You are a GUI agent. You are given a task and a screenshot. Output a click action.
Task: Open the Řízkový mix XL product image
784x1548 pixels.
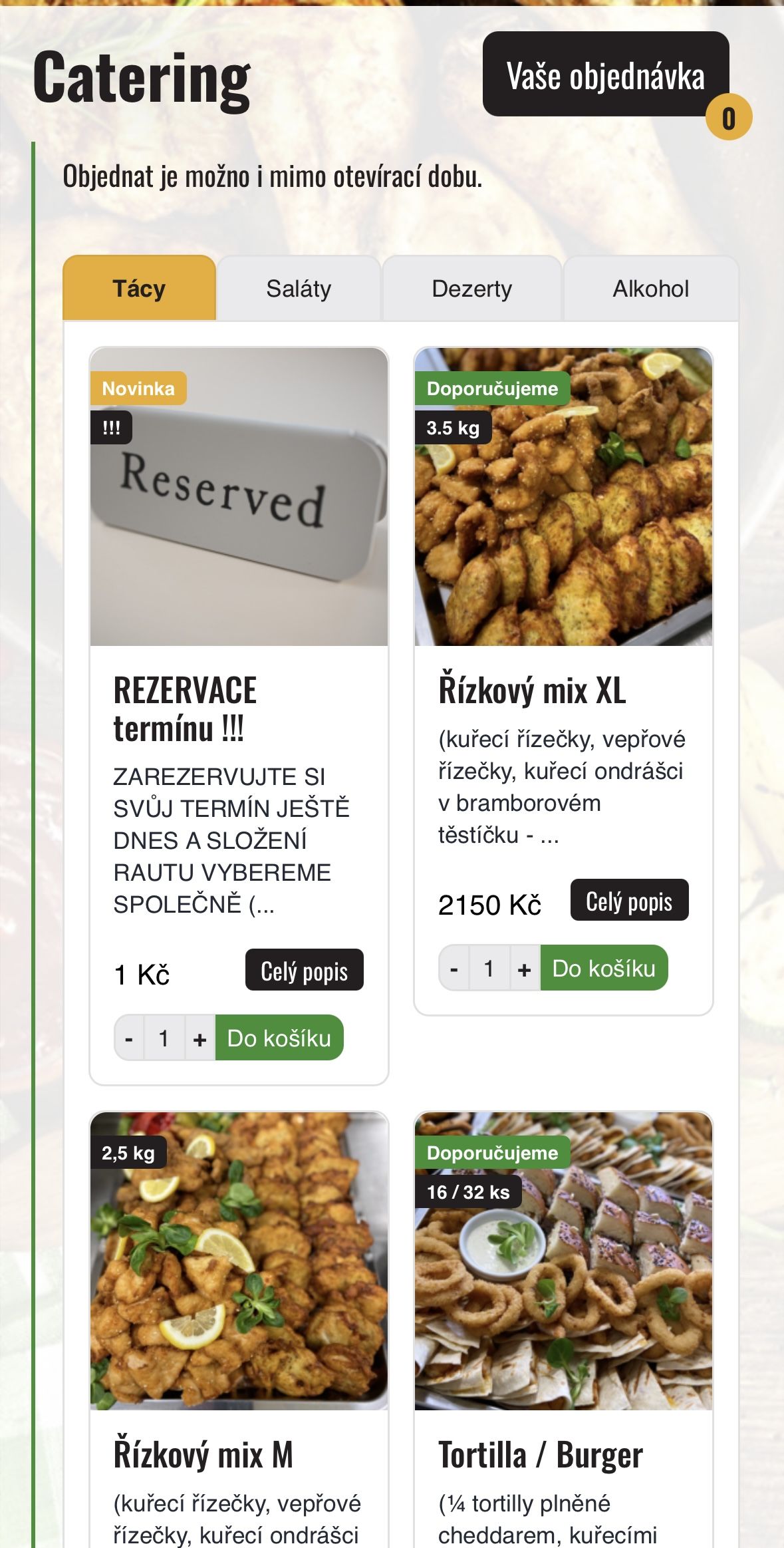563,496
